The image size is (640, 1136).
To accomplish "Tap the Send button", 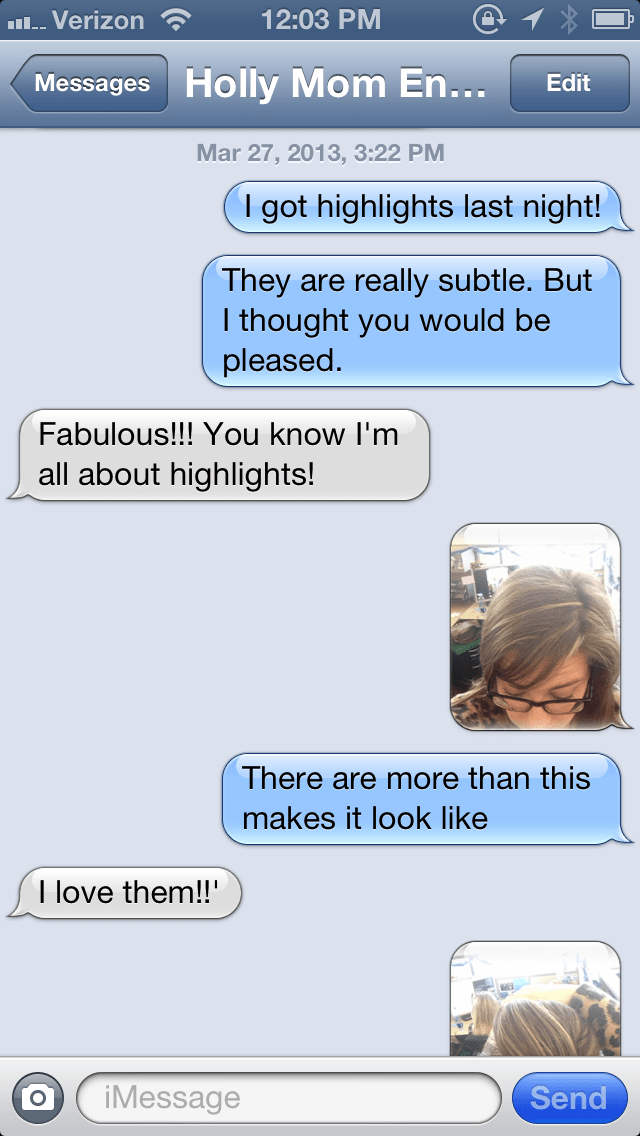I will coord(568,1098).
